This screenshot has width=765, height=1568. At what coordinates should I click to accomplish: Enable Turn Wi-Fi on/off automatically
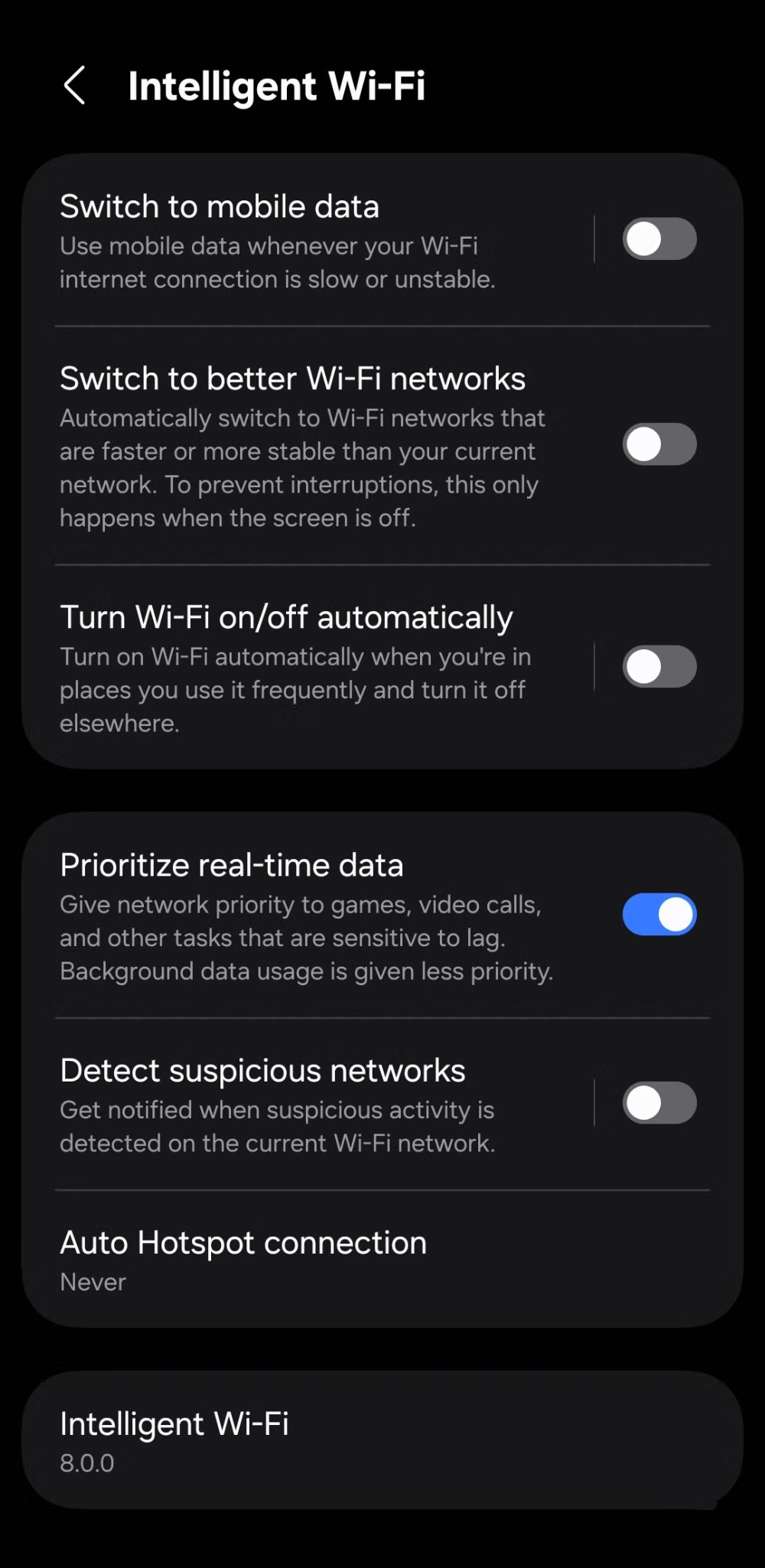(x=659, y=666)
